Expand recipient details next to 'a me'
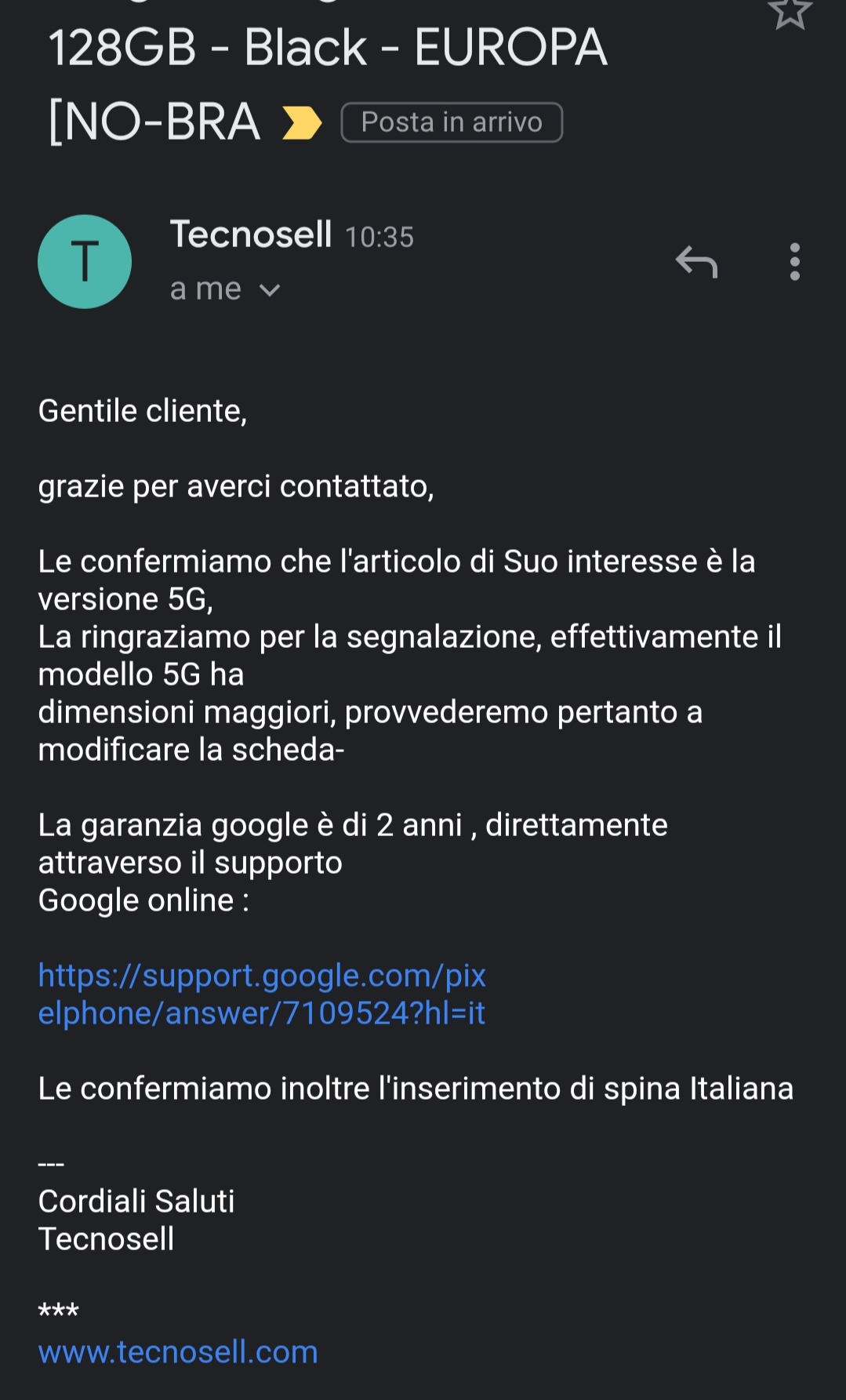This screenshot has width=846, height=1400. (x=269, y=290)
